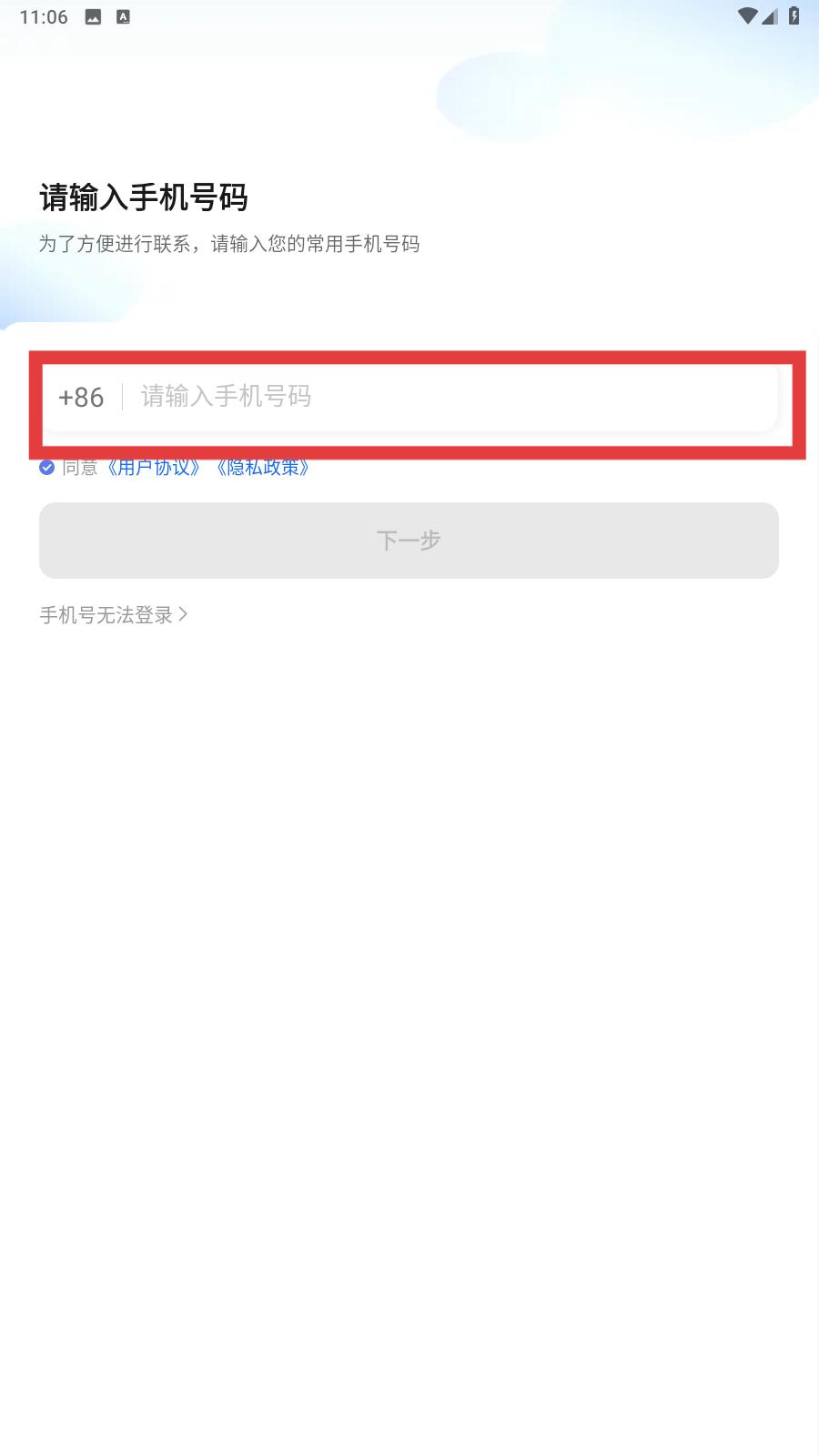Image resolution: width=819 pixels, height=1456 pixels.
Task: Uncheck the agreement checkbox
Action: (47, 468)
